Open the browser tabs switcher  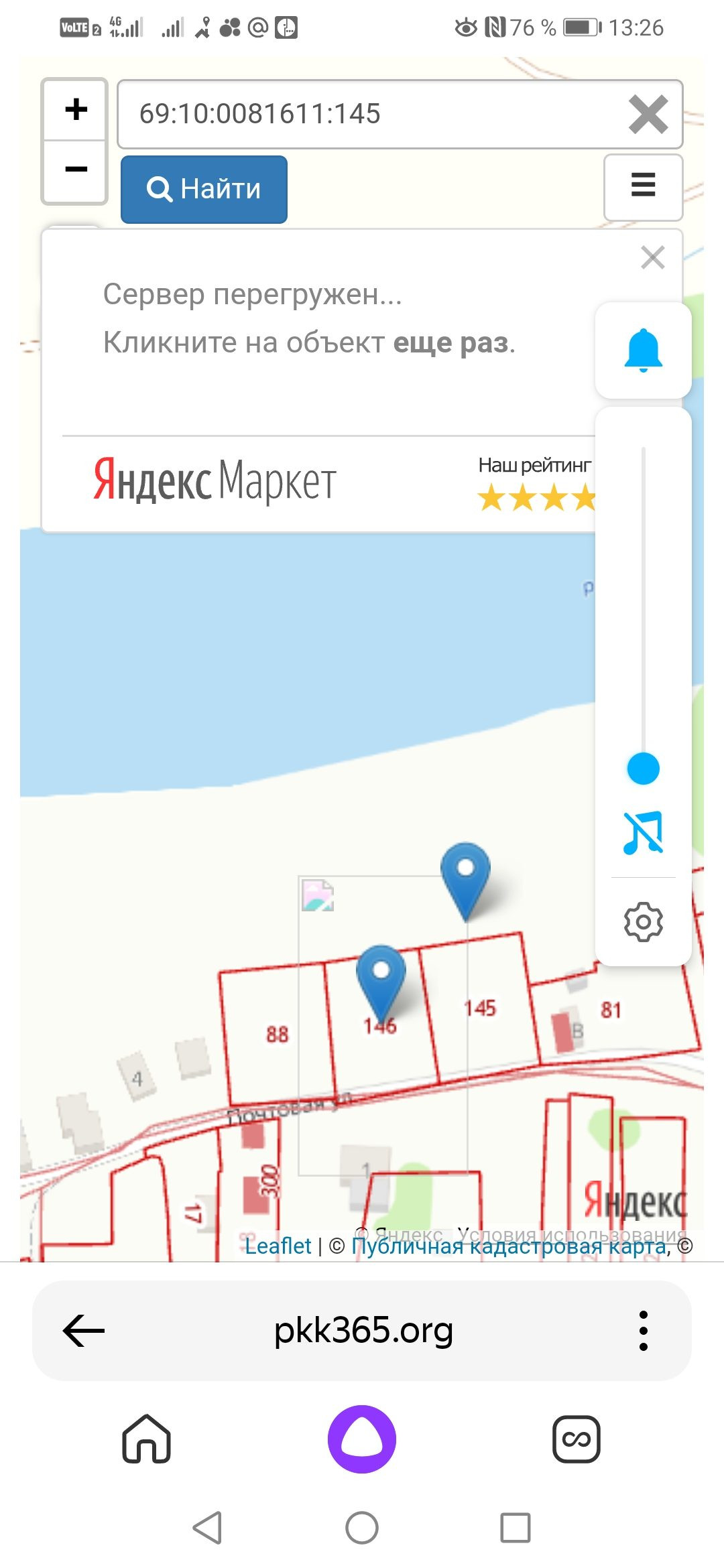click(x=576, y=1439)
